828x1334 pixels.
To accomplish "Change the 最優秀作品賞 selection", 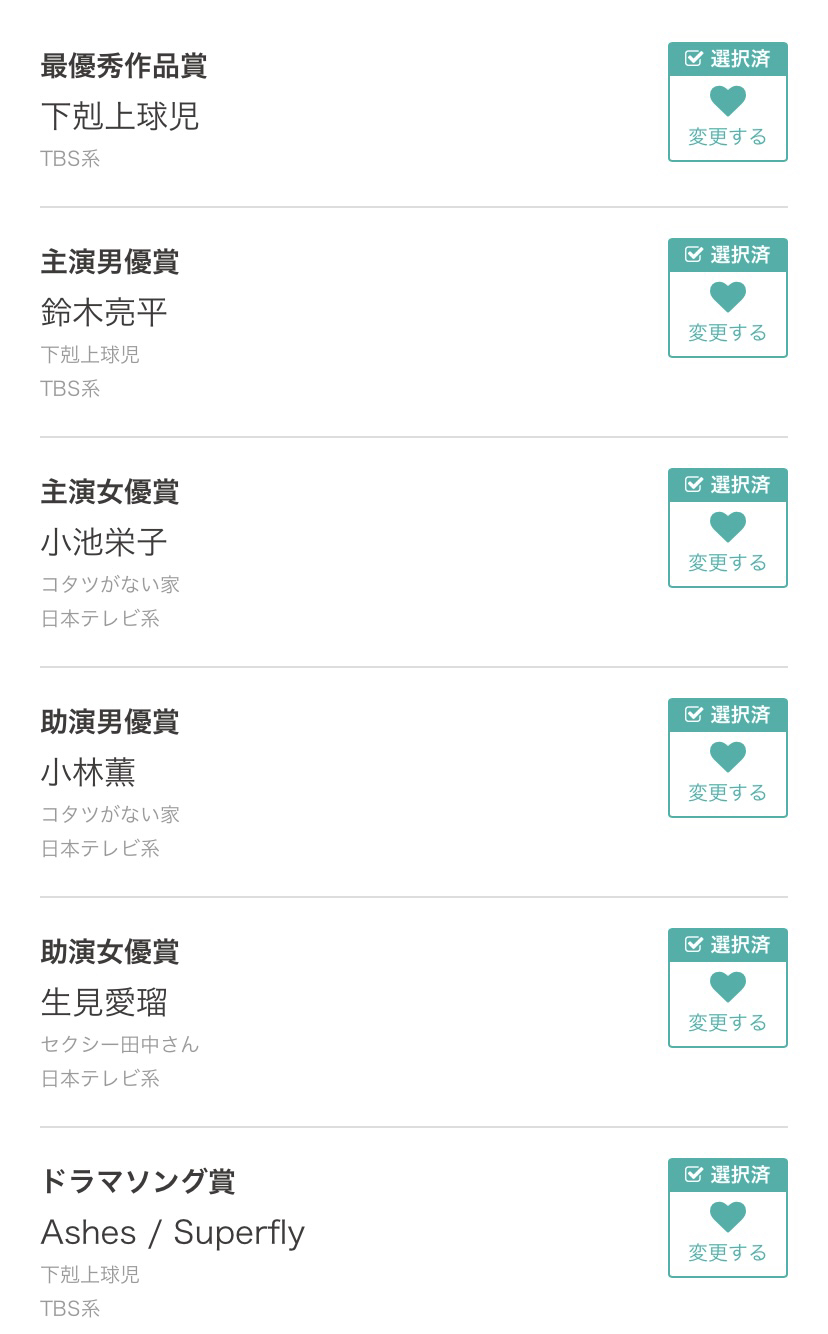I will (x=727, y=118).
